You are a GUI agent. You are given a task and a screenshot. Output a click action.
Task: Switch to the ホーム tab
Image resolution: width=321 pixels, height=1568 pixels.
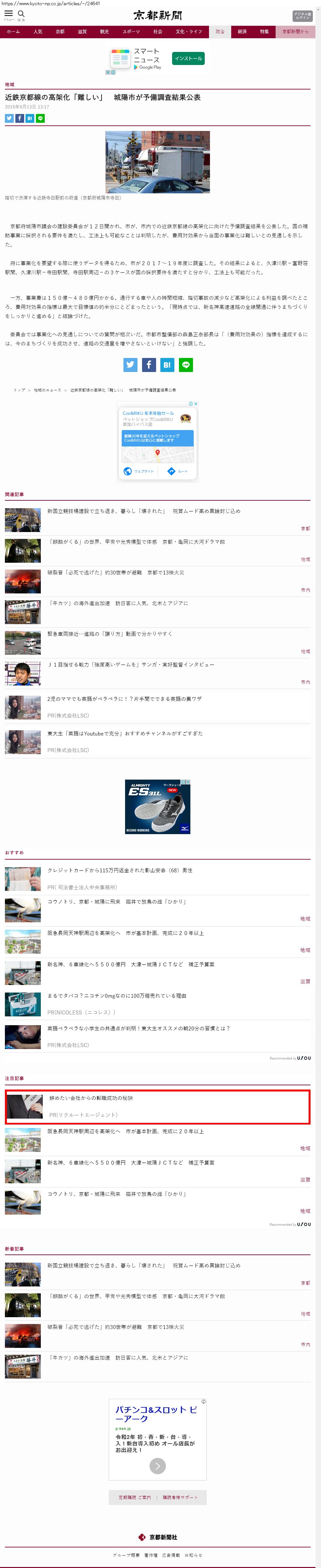point(13,32)
